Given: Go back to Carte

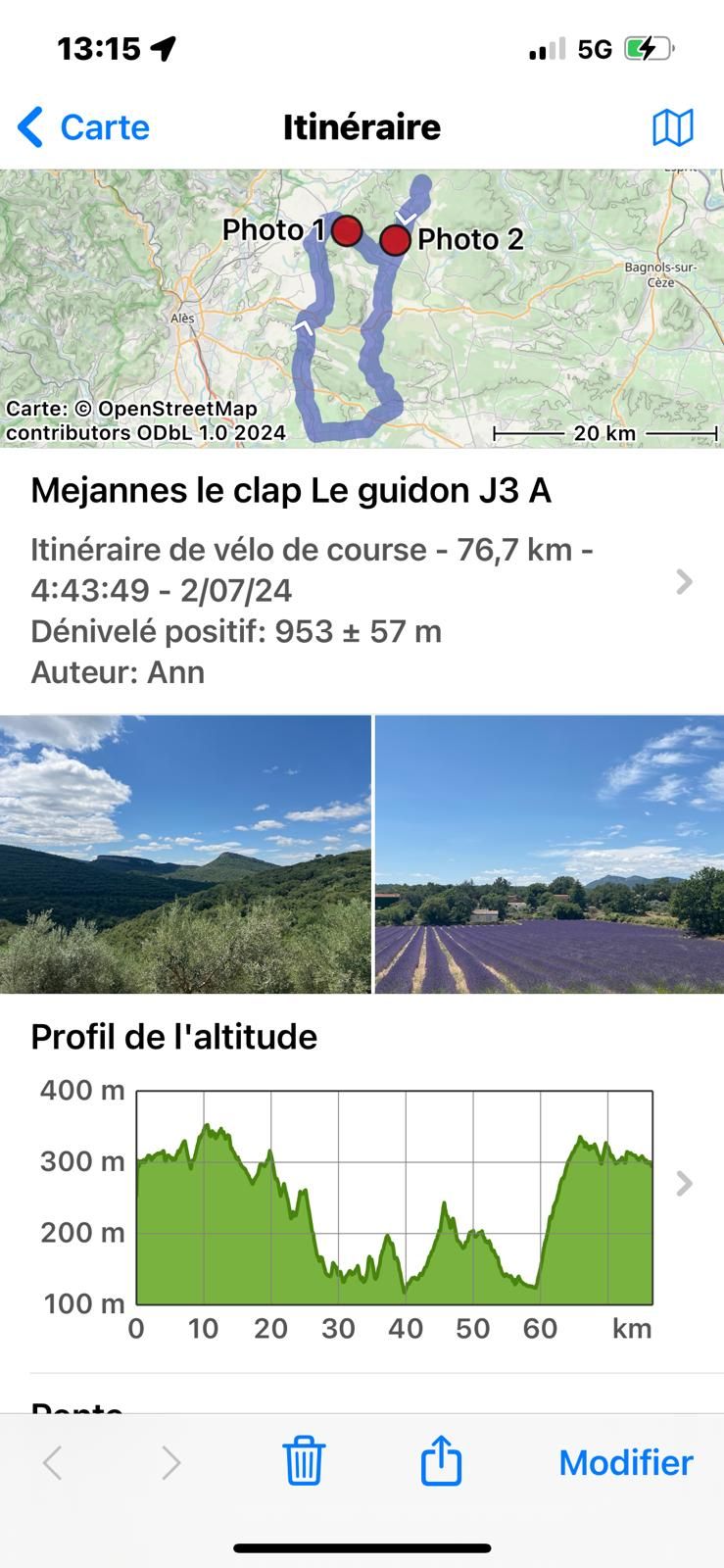Looking at the screenshot, I should [x=84, y=127].
